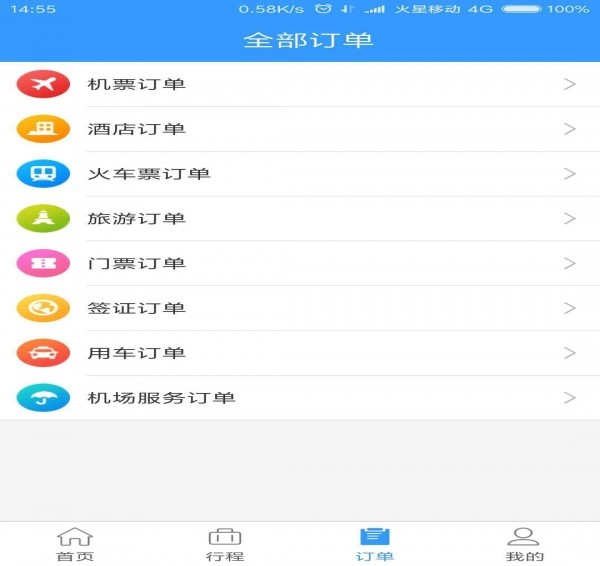Switch to the 首页 home tab
Screen dimensions: 600x566
click(75, 544)
